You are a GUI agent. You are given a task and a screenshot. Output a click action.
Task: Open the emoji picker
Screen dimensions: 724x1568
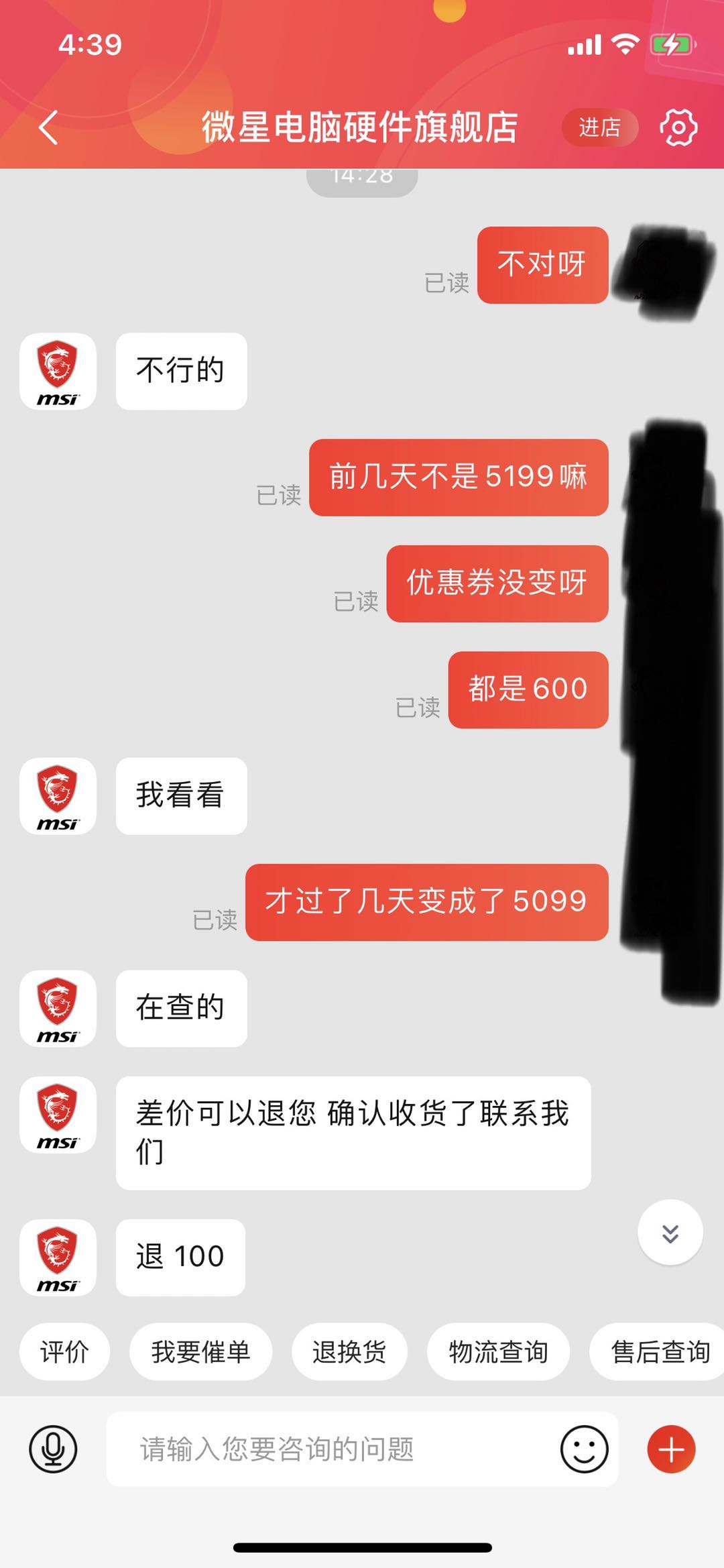(584, 1449)
